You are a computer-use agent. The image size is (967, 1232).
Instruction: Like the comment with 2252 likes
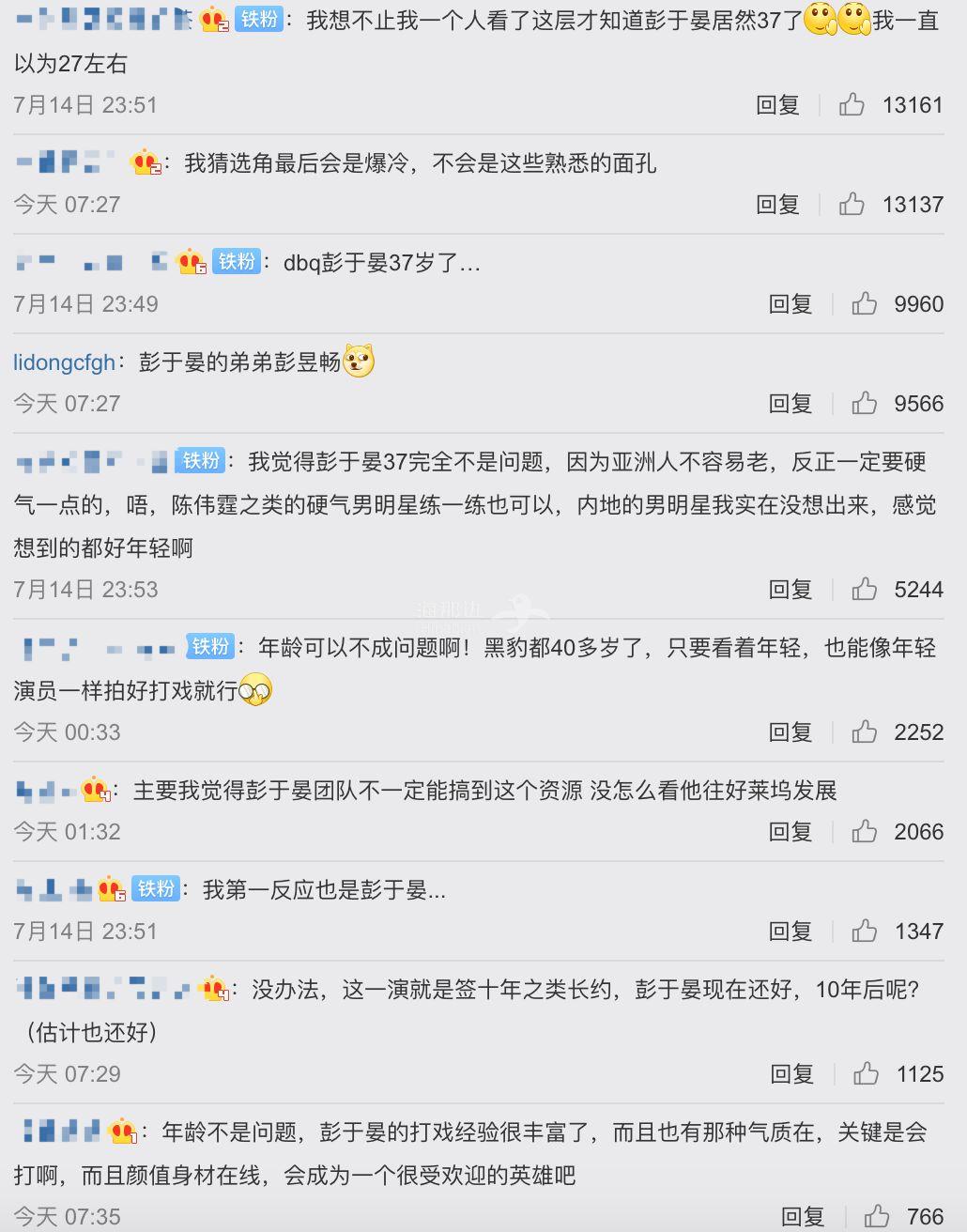tap(865, 731)
